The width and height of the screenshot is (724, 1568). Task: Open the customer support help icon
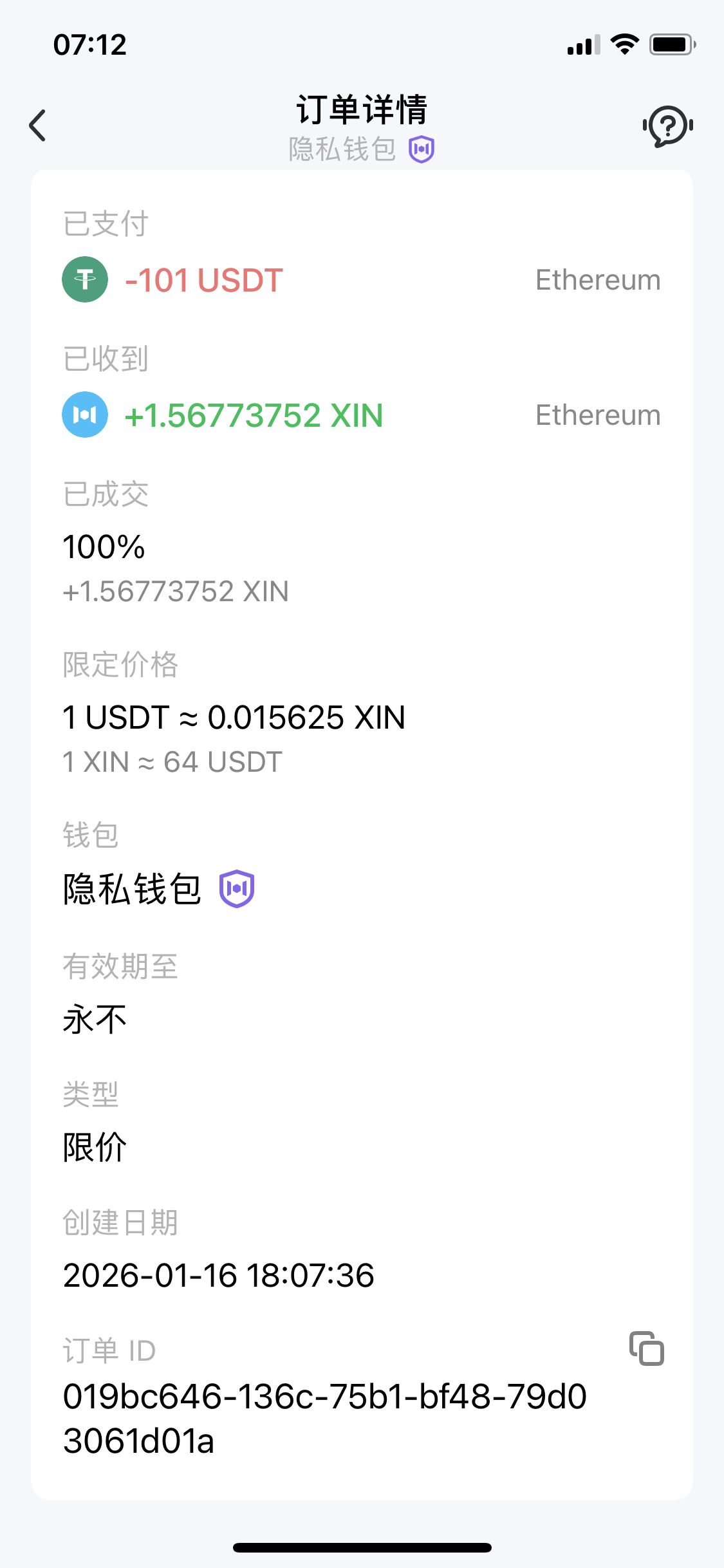coord(667,126)
